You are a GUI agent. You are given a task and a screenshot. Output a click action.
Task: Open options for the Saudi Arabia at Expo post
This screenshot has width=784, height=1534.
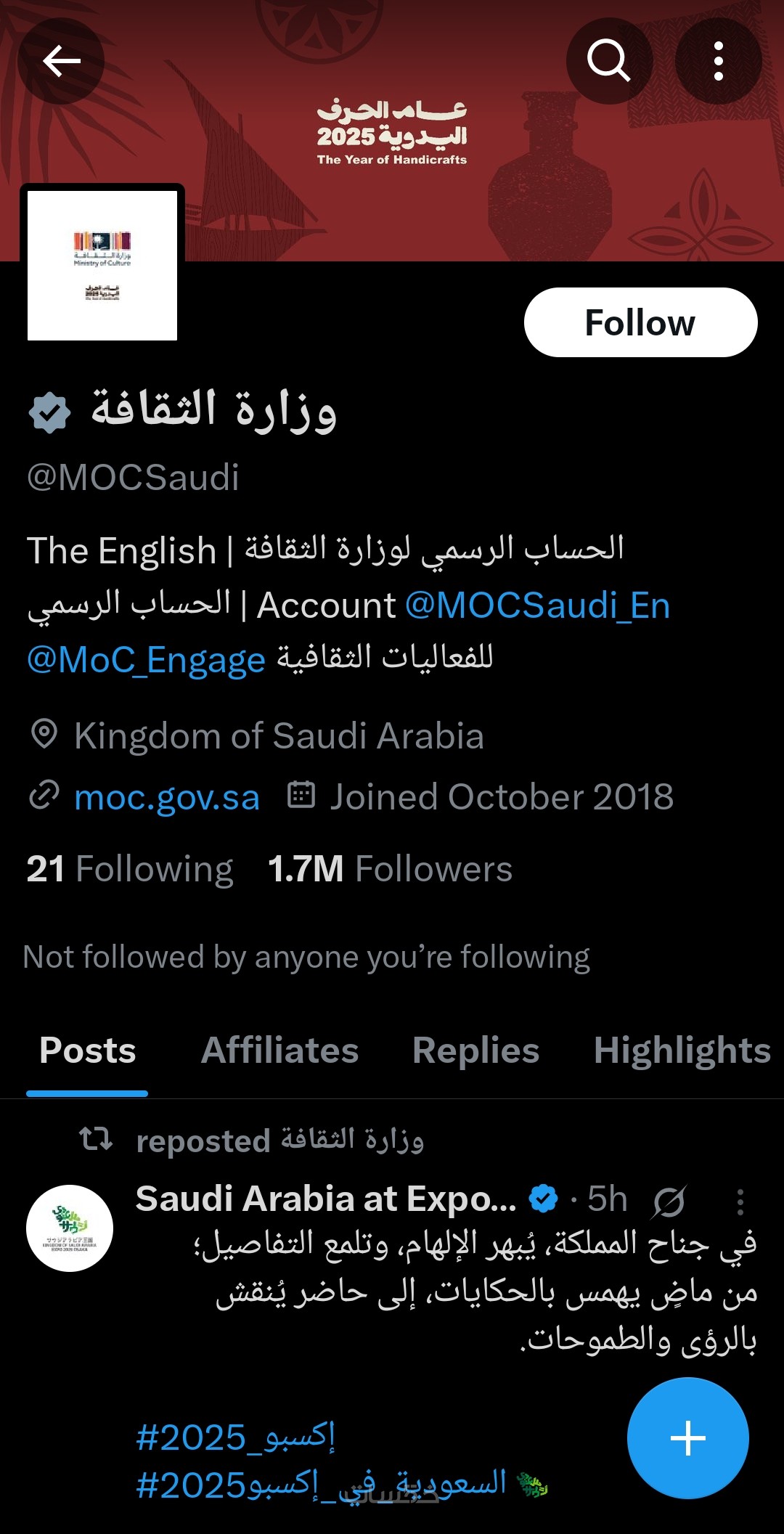pyautogui.click(x=740, y=1202)
